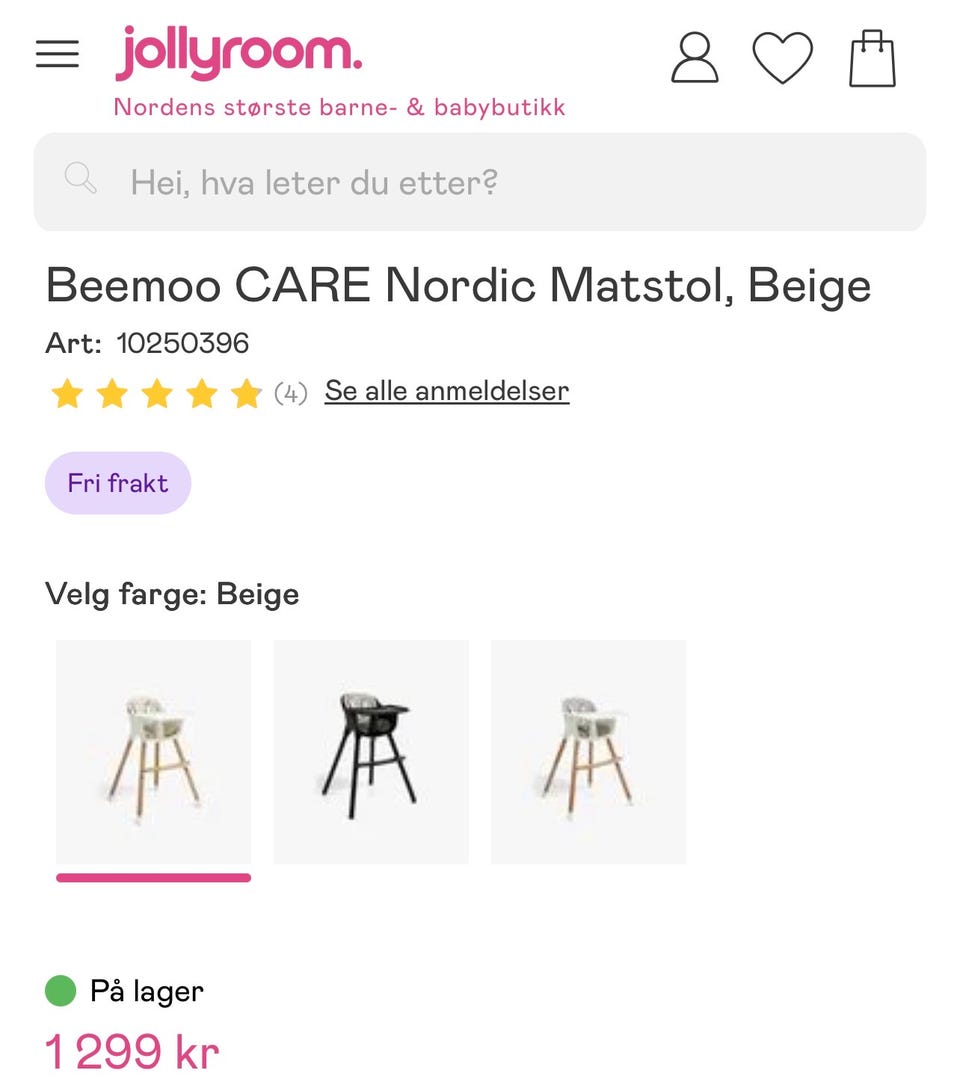Click the green in-stock indicator dot
Screen dimensions: 960x1085
click(x=57, y=991)
